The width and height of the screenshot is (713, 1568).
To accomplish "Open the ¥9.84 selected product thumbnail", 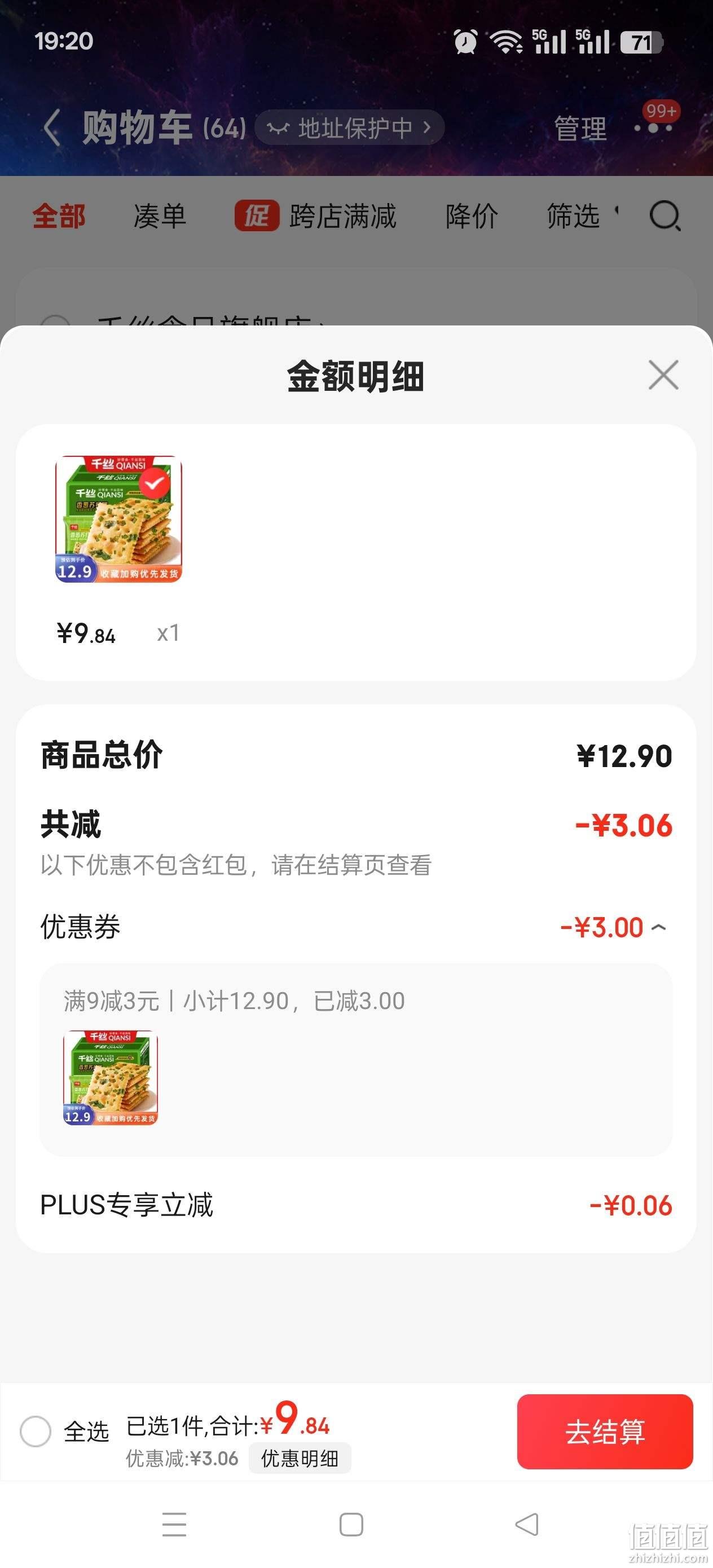I will [118, 519].
